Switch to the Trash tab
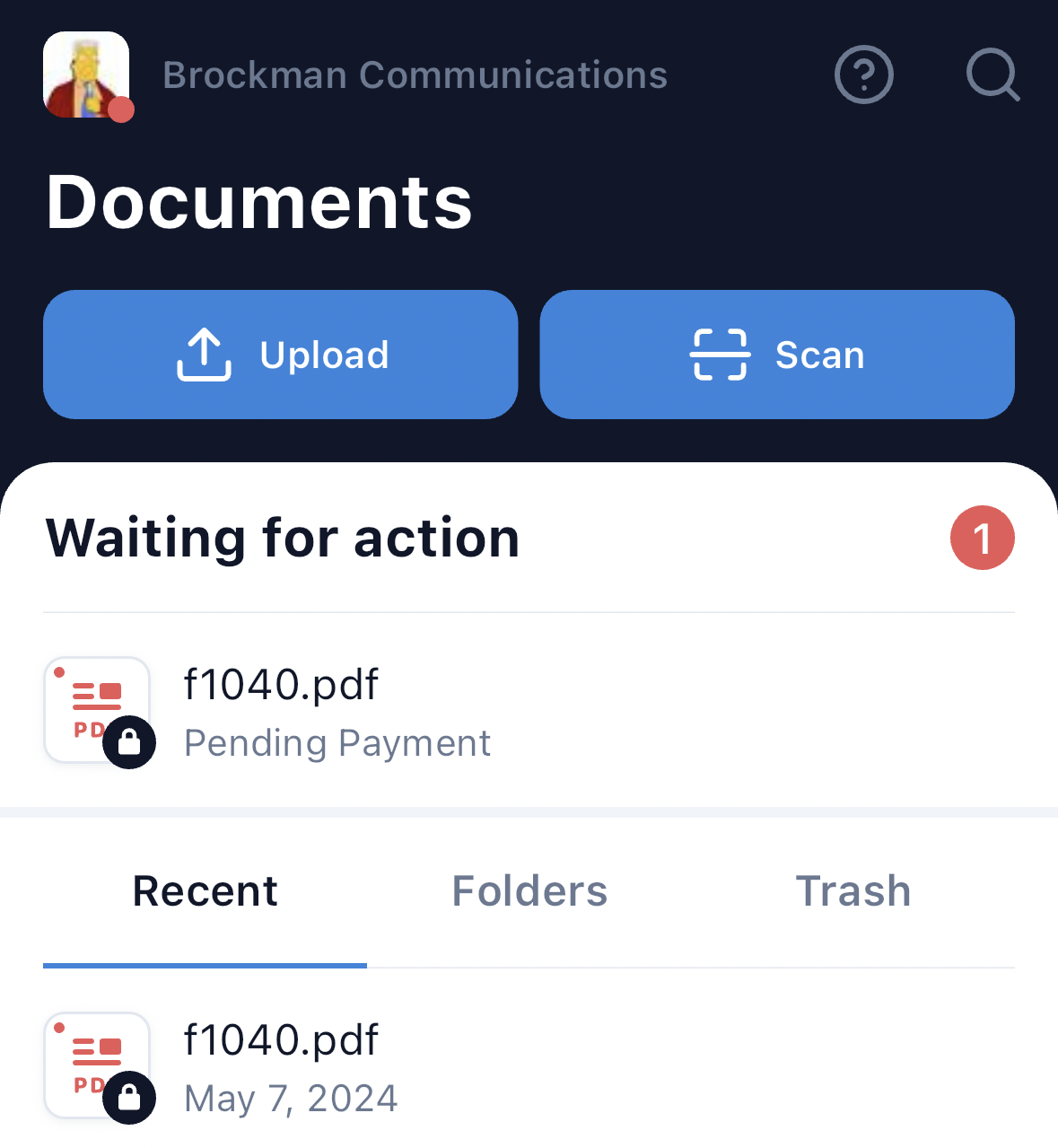The width and height of the screenshot is (1058, 1148). 853,891
